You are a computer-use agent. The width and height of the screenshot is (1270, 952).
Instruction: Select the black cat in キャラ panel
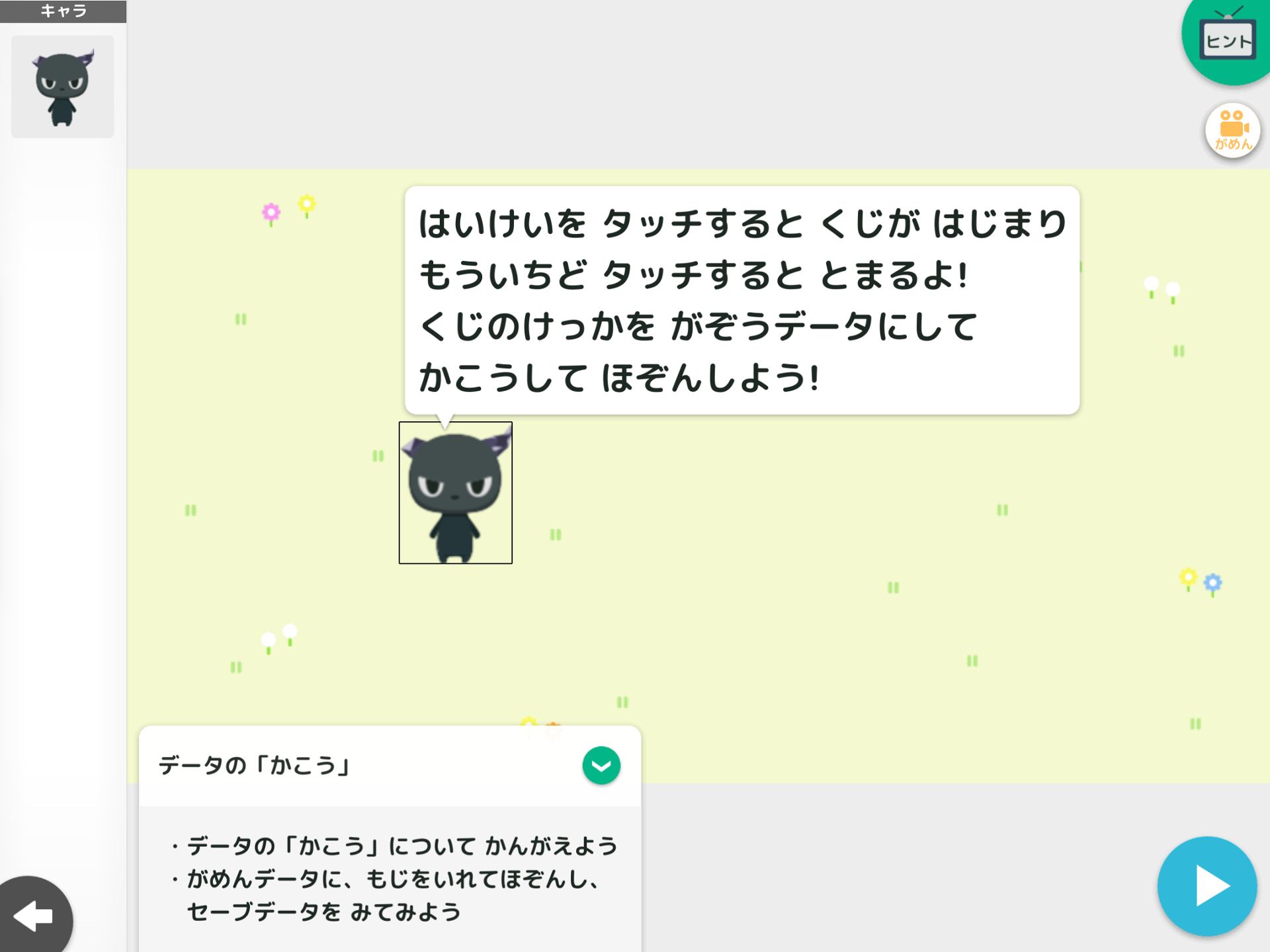[63, 87]
